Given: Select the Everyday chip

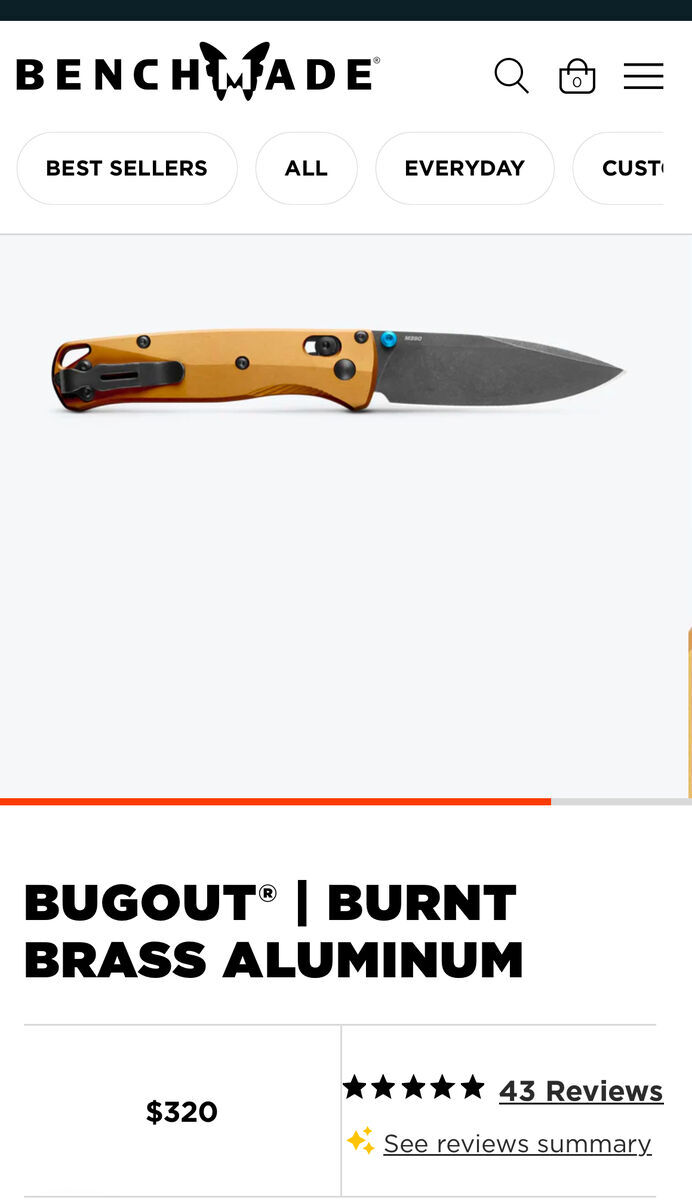Looking at the screenshot, I should point(464,168).
